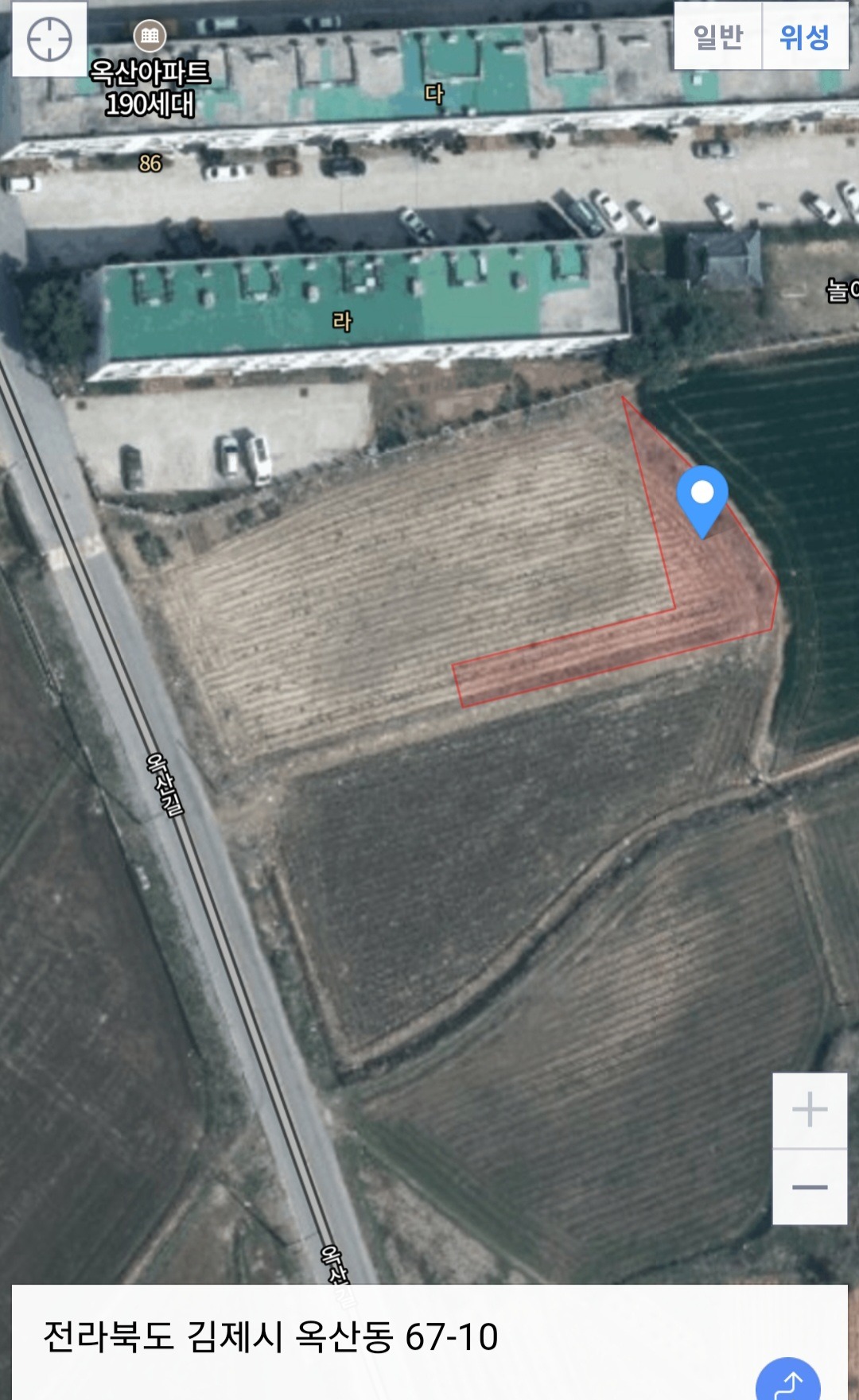Zoom in with the plus button
The width and height of the screenshot is (859, 1400).
810,1110
